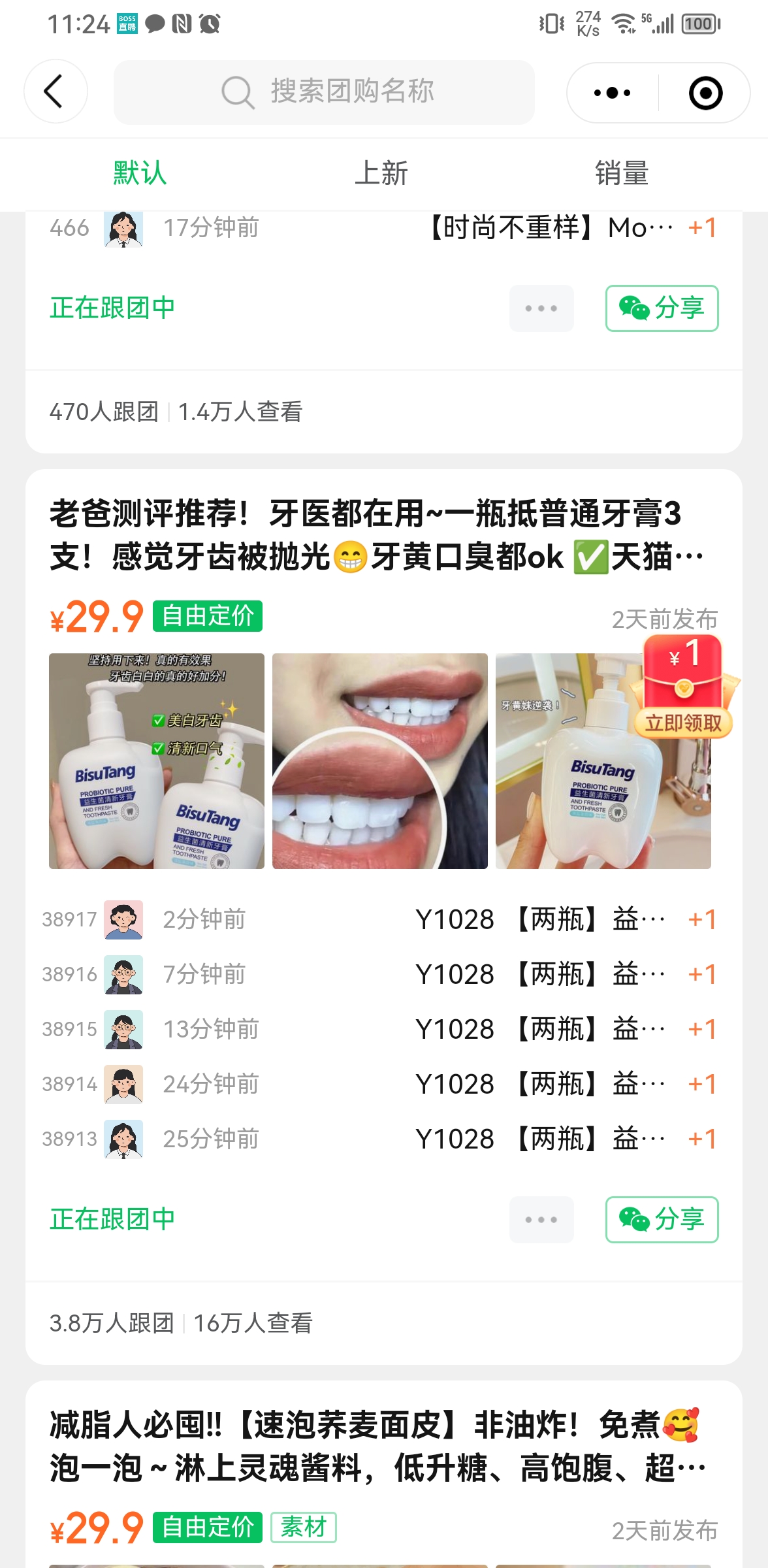Share the toothpaste group buy via 分享
This screenshot has width=768, height=1568.
662,1219
